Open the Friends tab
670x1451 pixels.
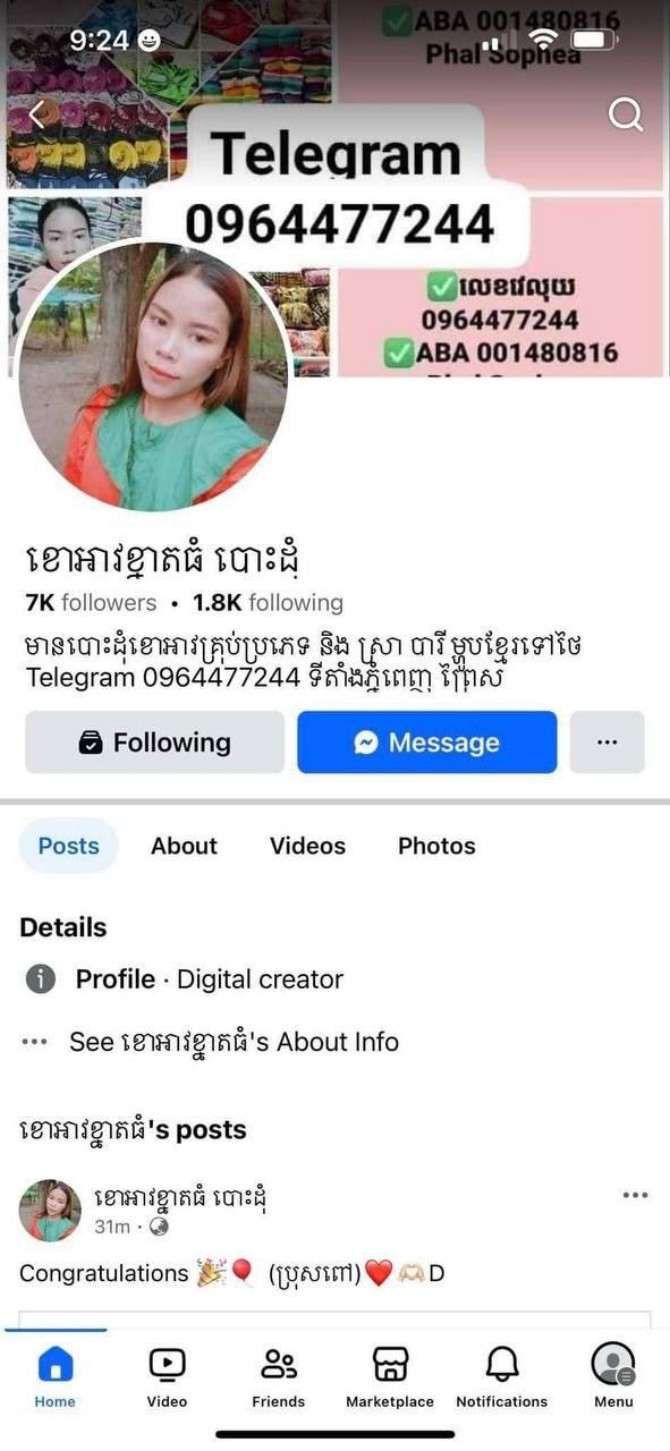tap(278, 1377)
